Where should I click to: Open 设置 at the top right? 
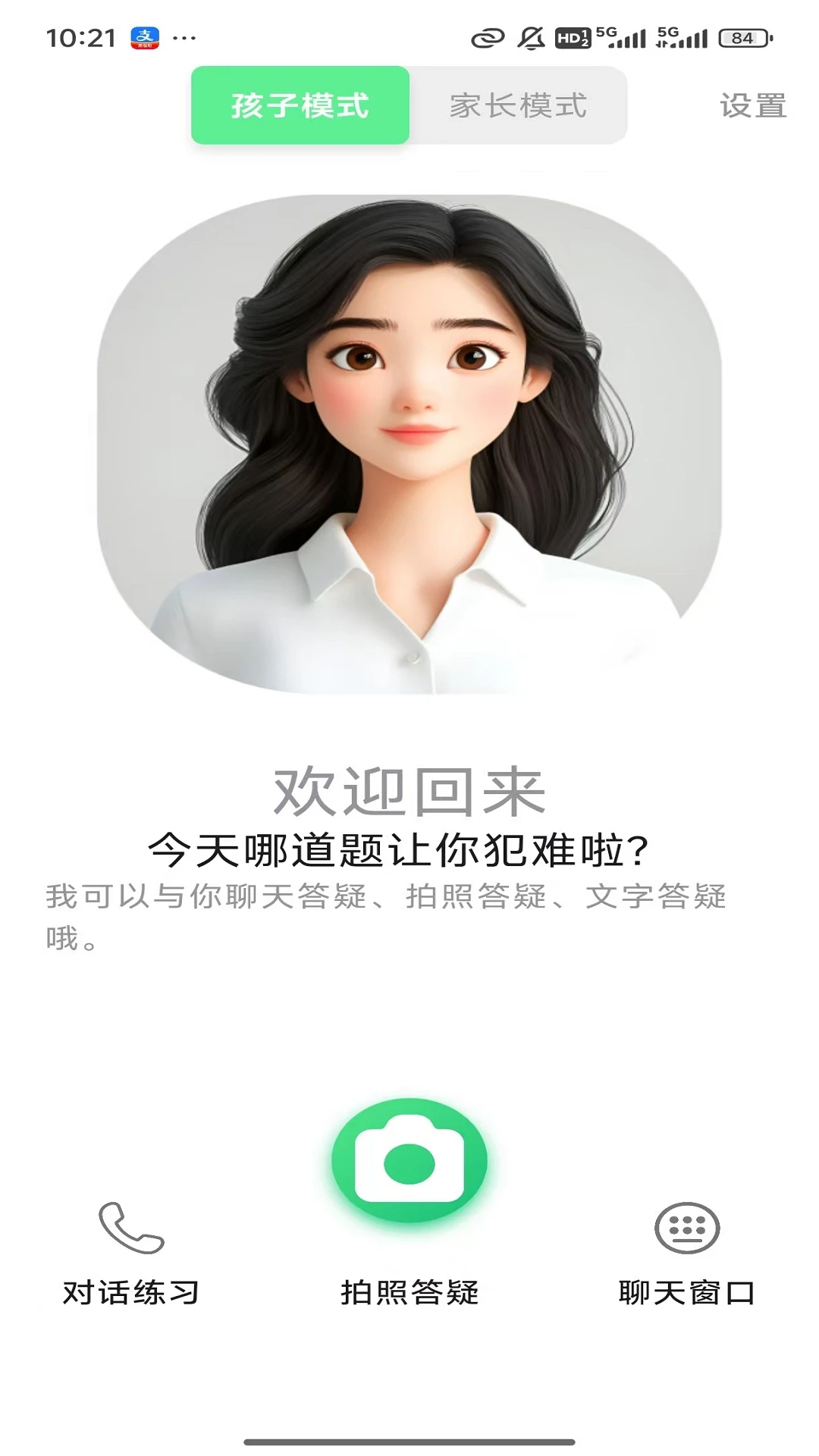click(753, 107)
